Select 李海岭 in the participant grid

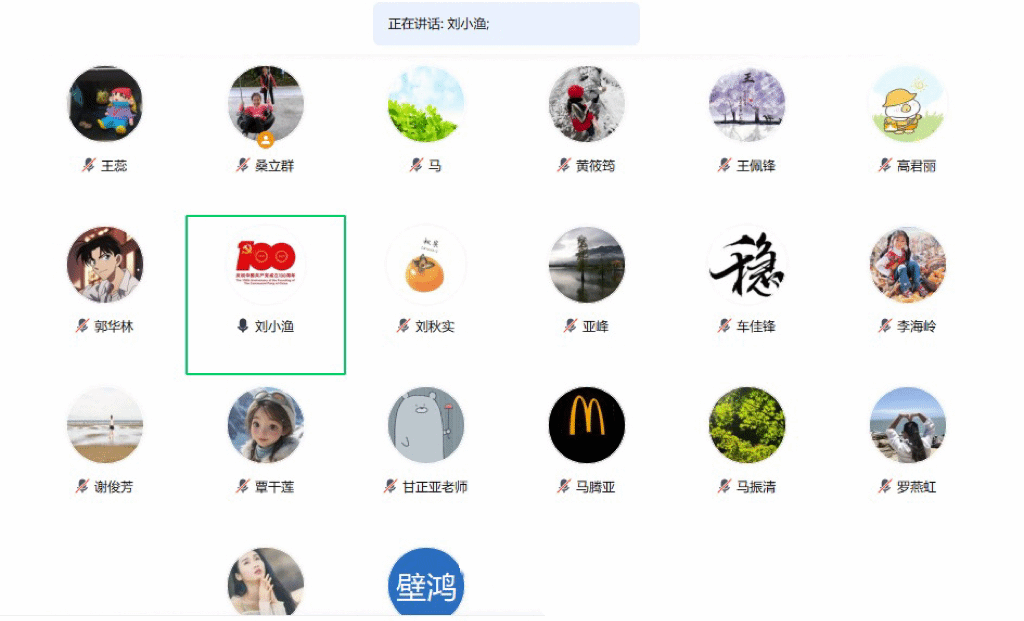pos(908,265)
